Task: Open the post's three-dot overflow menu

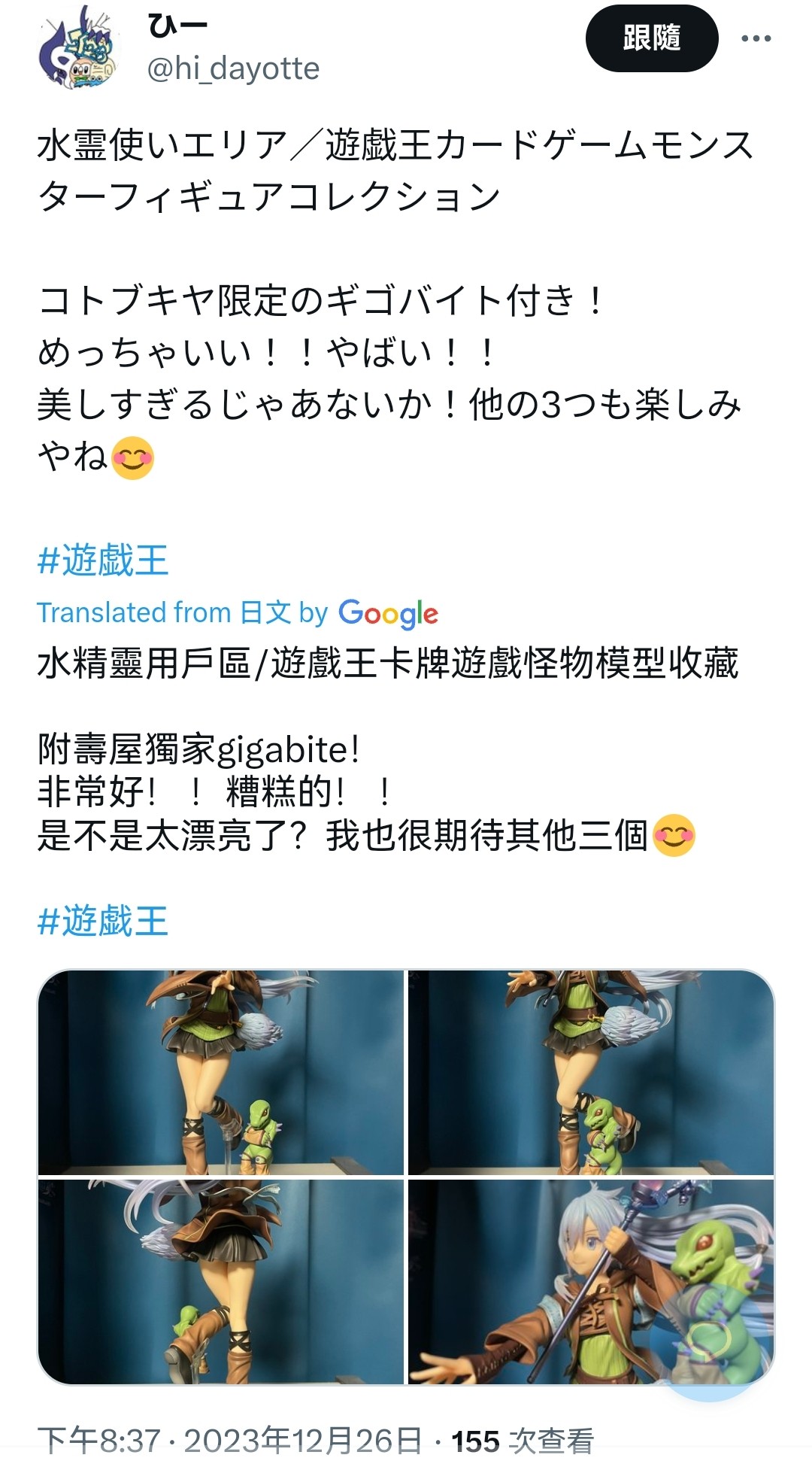Action: 756,38
